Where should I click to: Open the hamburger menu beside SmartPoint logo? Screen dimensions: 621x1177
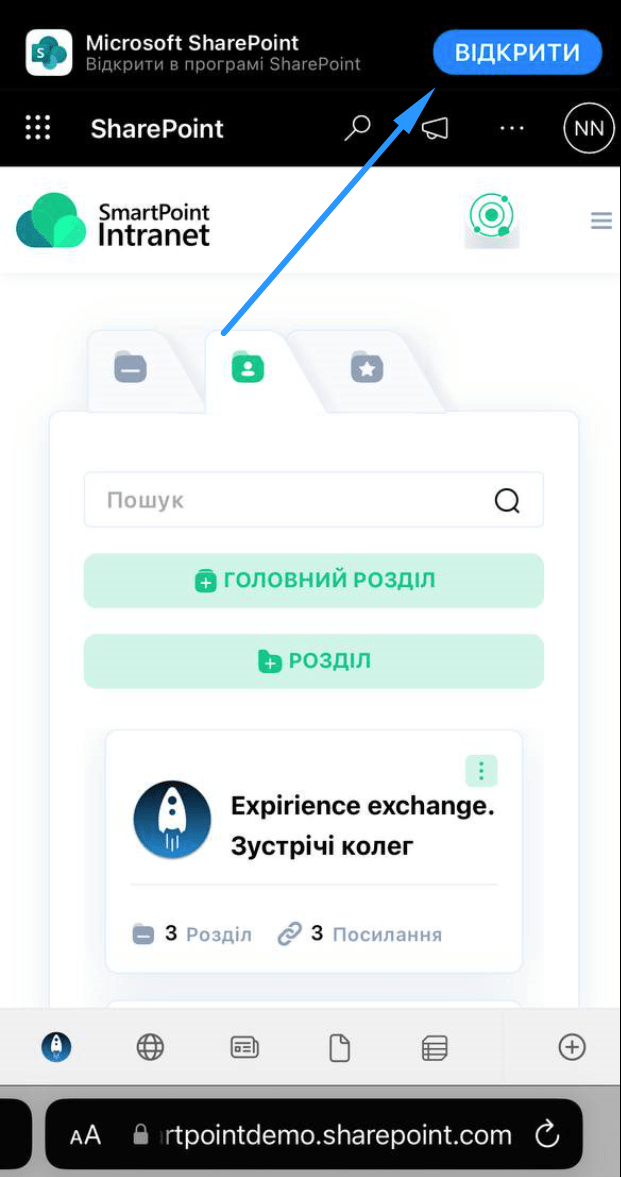pos(601,220)
